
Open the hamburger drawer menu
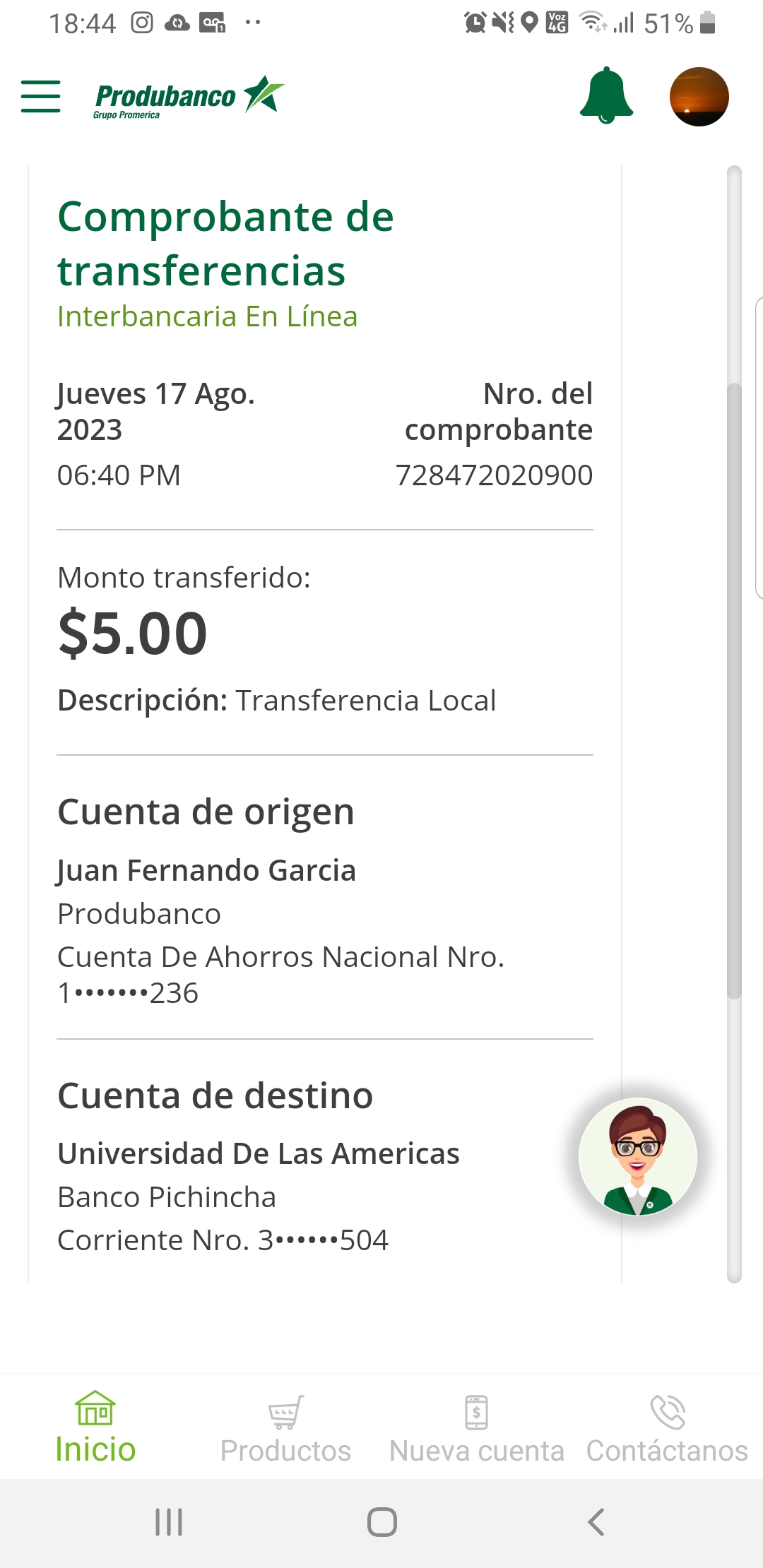(x=41, y=96)
